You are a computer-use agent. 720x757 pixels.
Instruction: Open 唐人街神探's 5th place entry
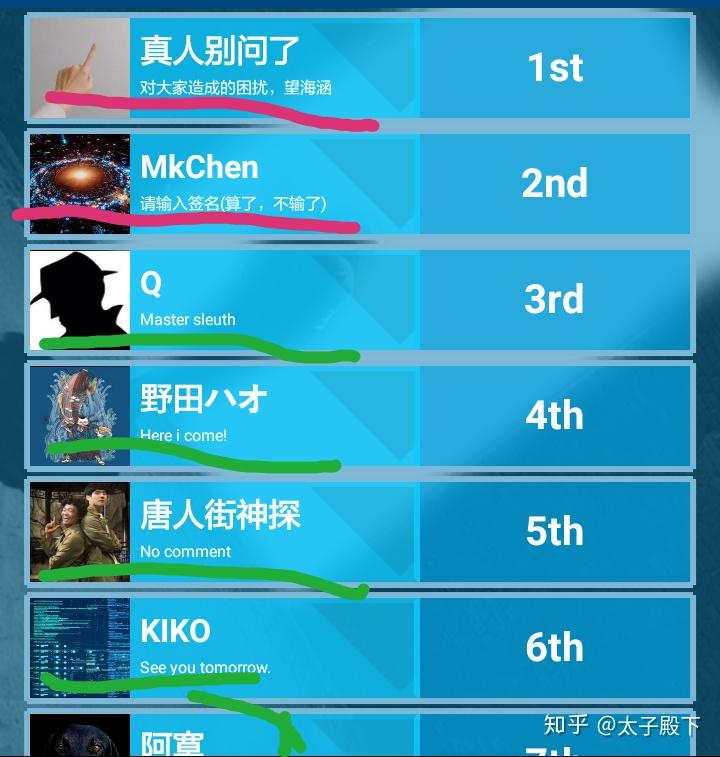[x=360, y=532]
